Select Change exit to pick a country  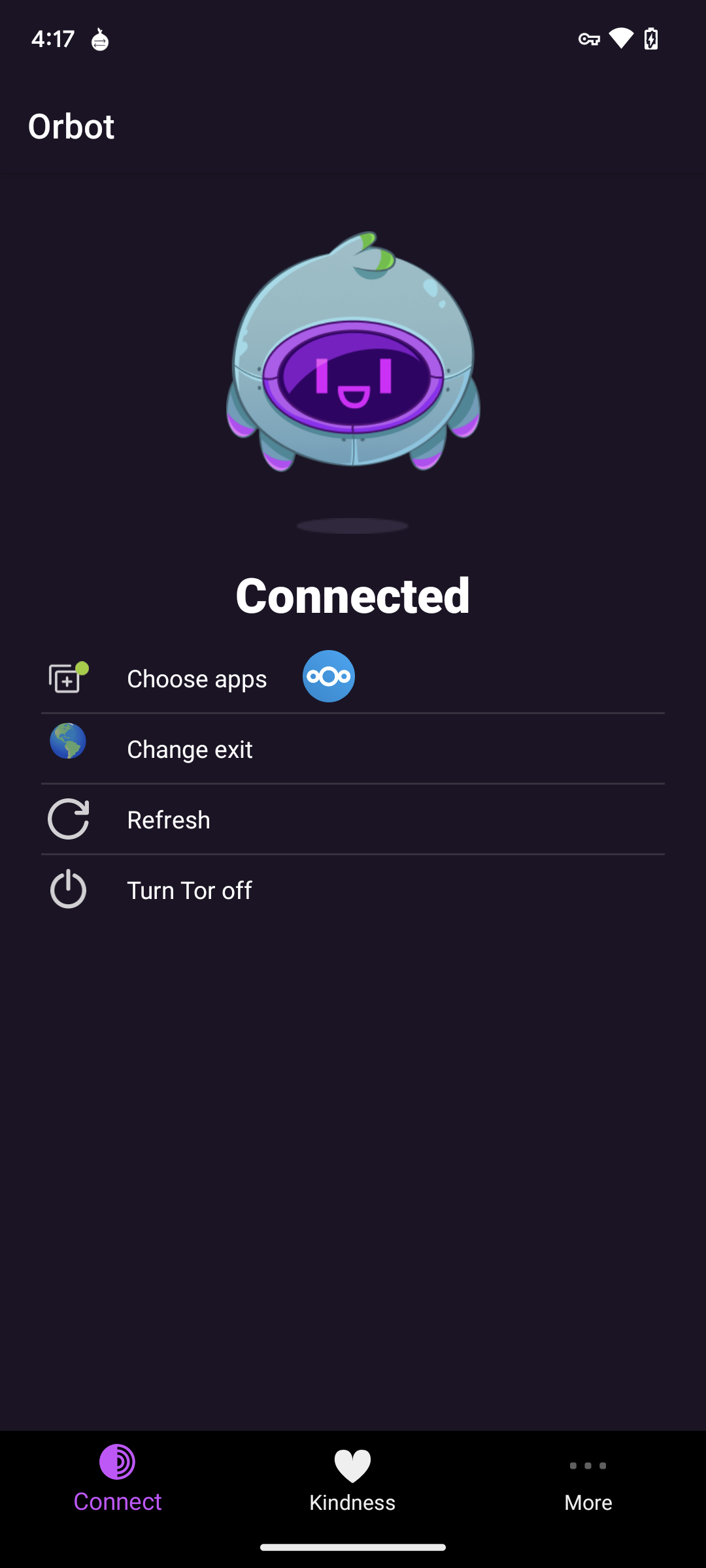tap(190, 749)
